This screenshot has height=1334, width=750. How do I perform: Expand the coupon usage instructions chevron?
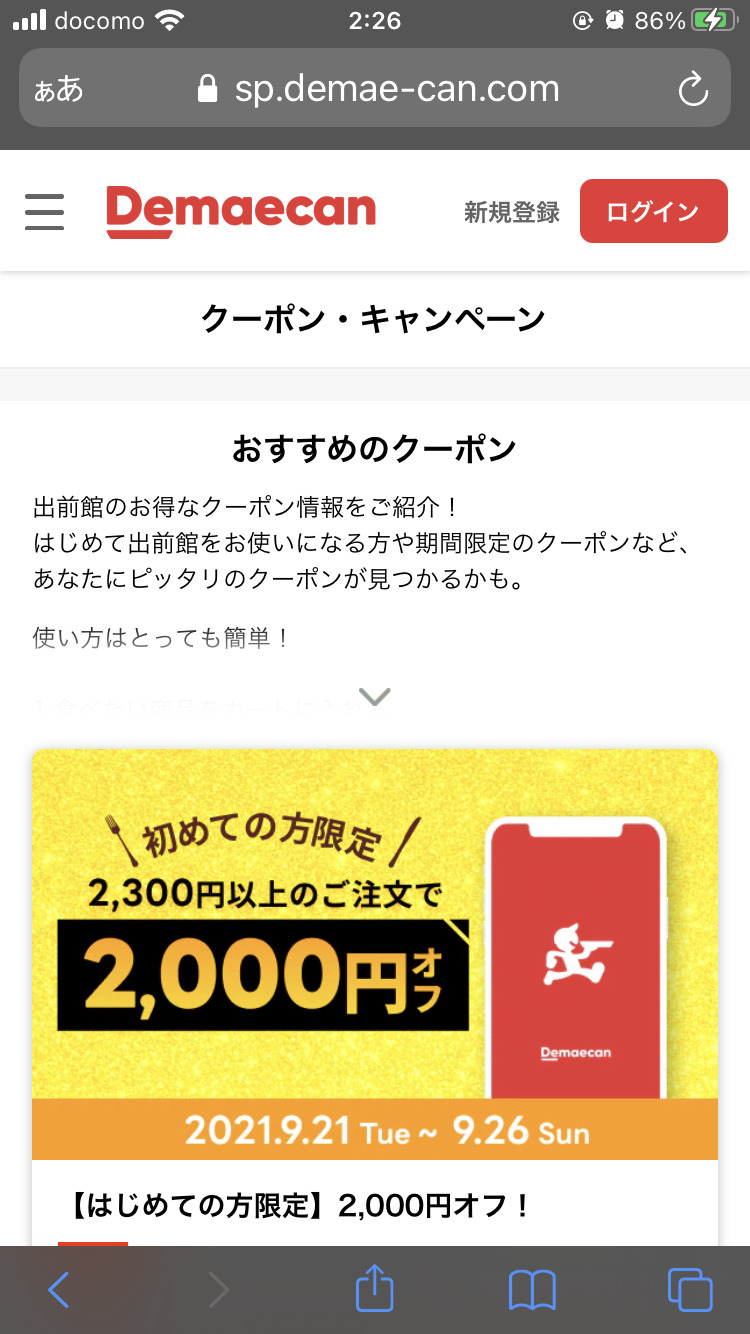click(x=375, y=697)
